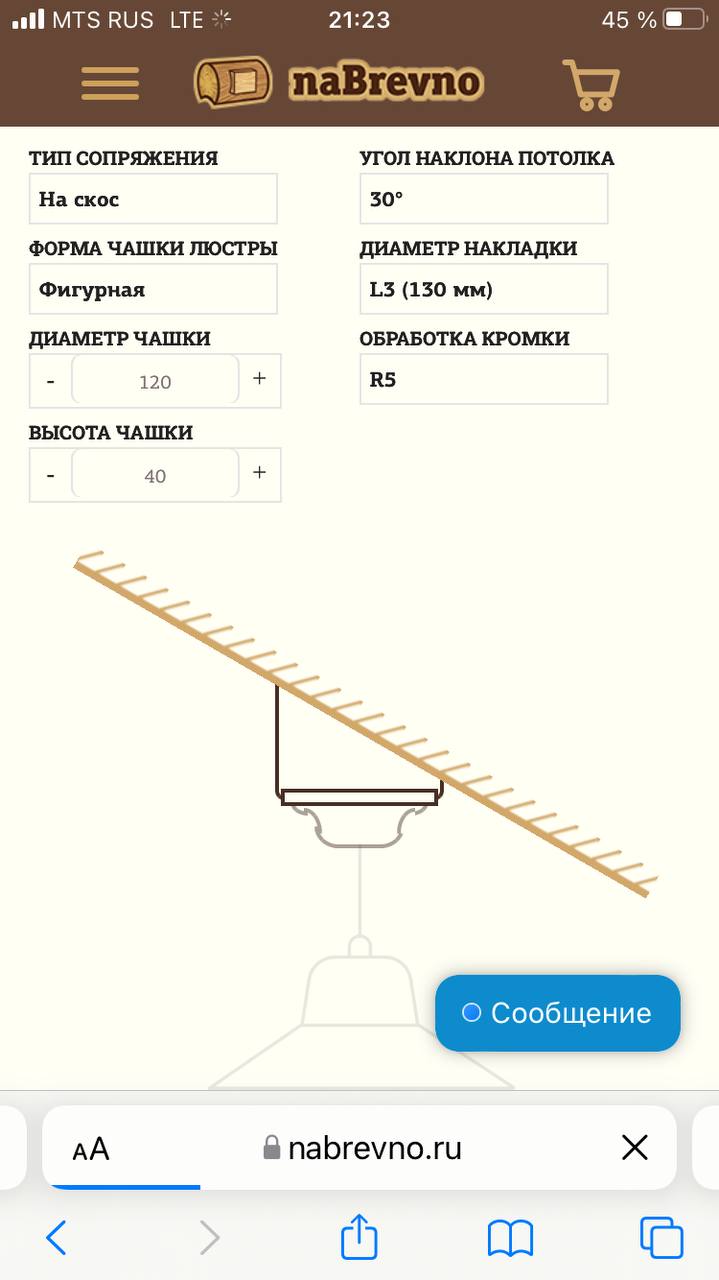Open Safari bookmarks
This screenshot has width=719, height=1280.
pyautogui.click(x=510, y=1238)
